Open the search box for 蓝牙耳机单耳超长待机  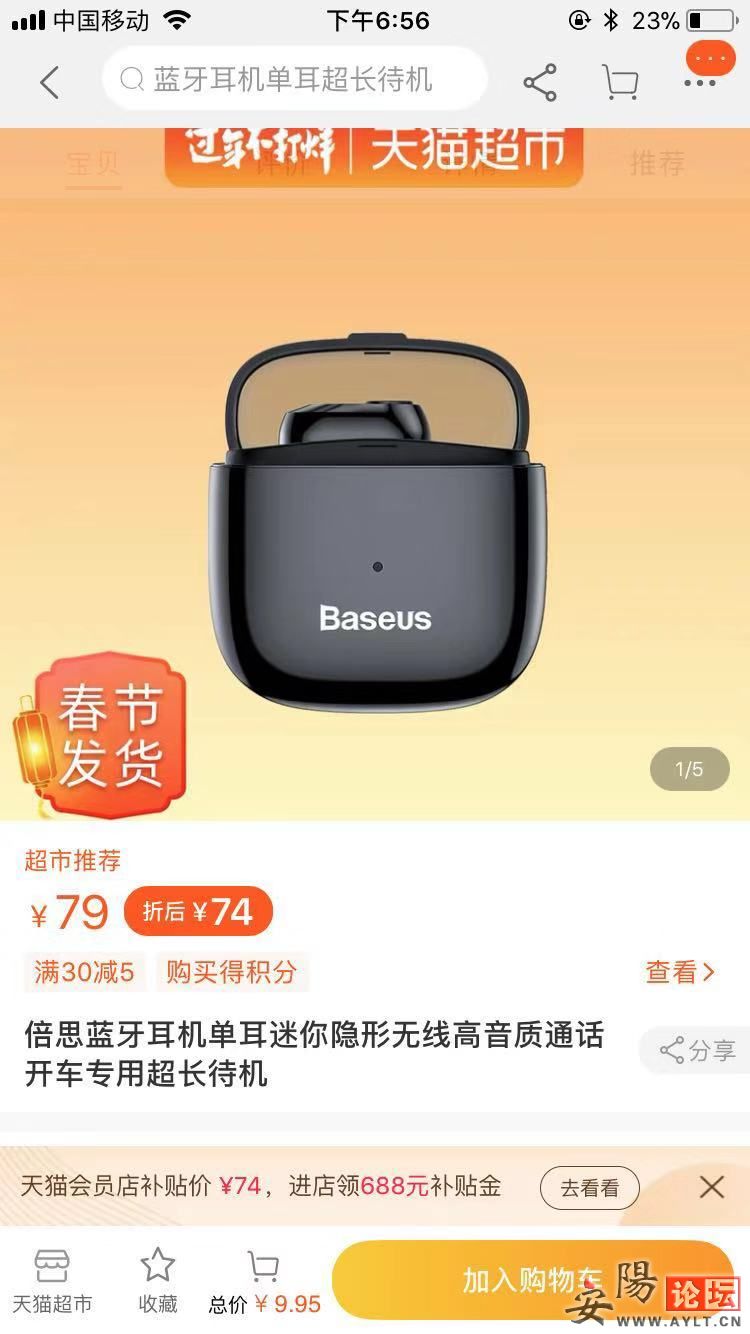[x=294, y=79]
